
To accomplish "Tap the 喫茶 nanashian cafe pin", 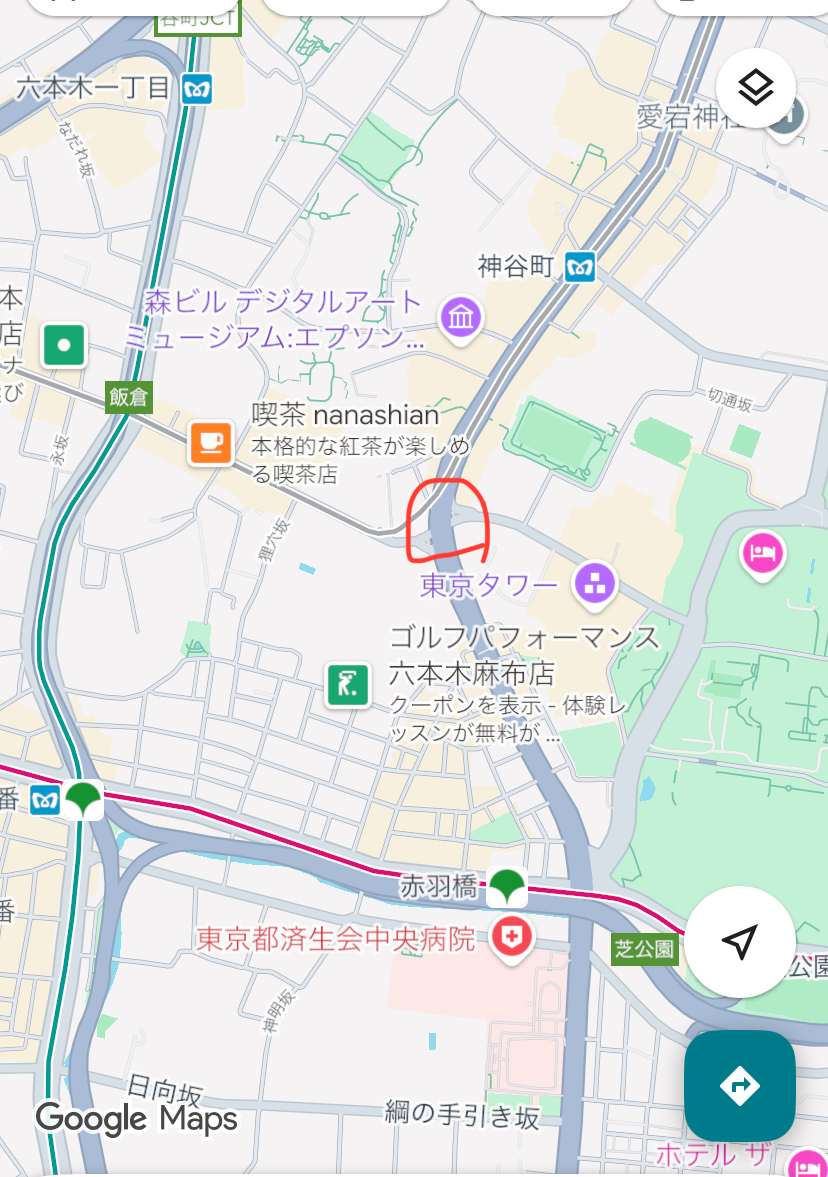I will (211, 441).
